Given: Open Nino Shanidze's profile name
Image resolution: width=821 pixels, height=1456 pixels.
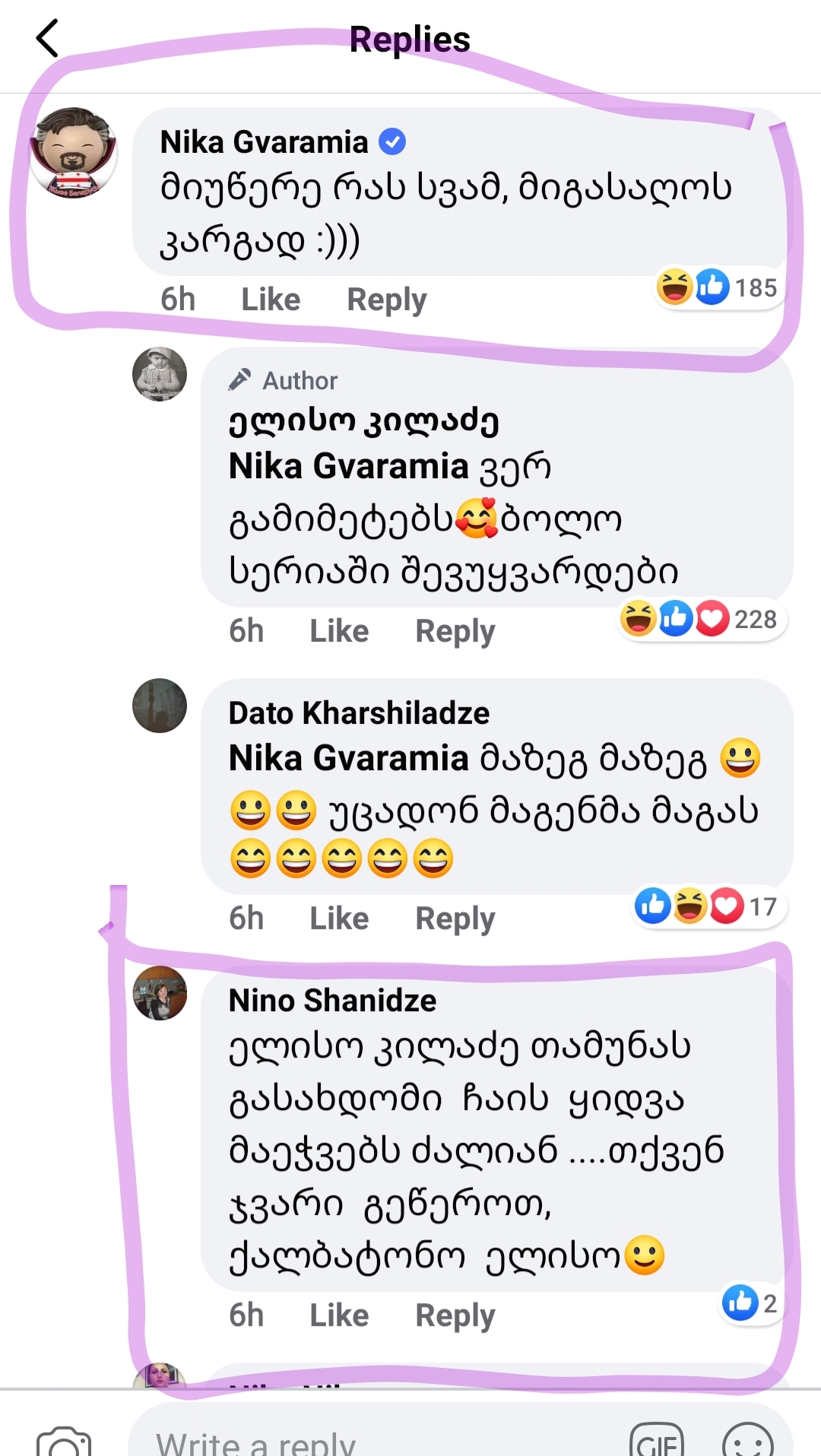Looking at the screenshot, I should click(332, 1001).
